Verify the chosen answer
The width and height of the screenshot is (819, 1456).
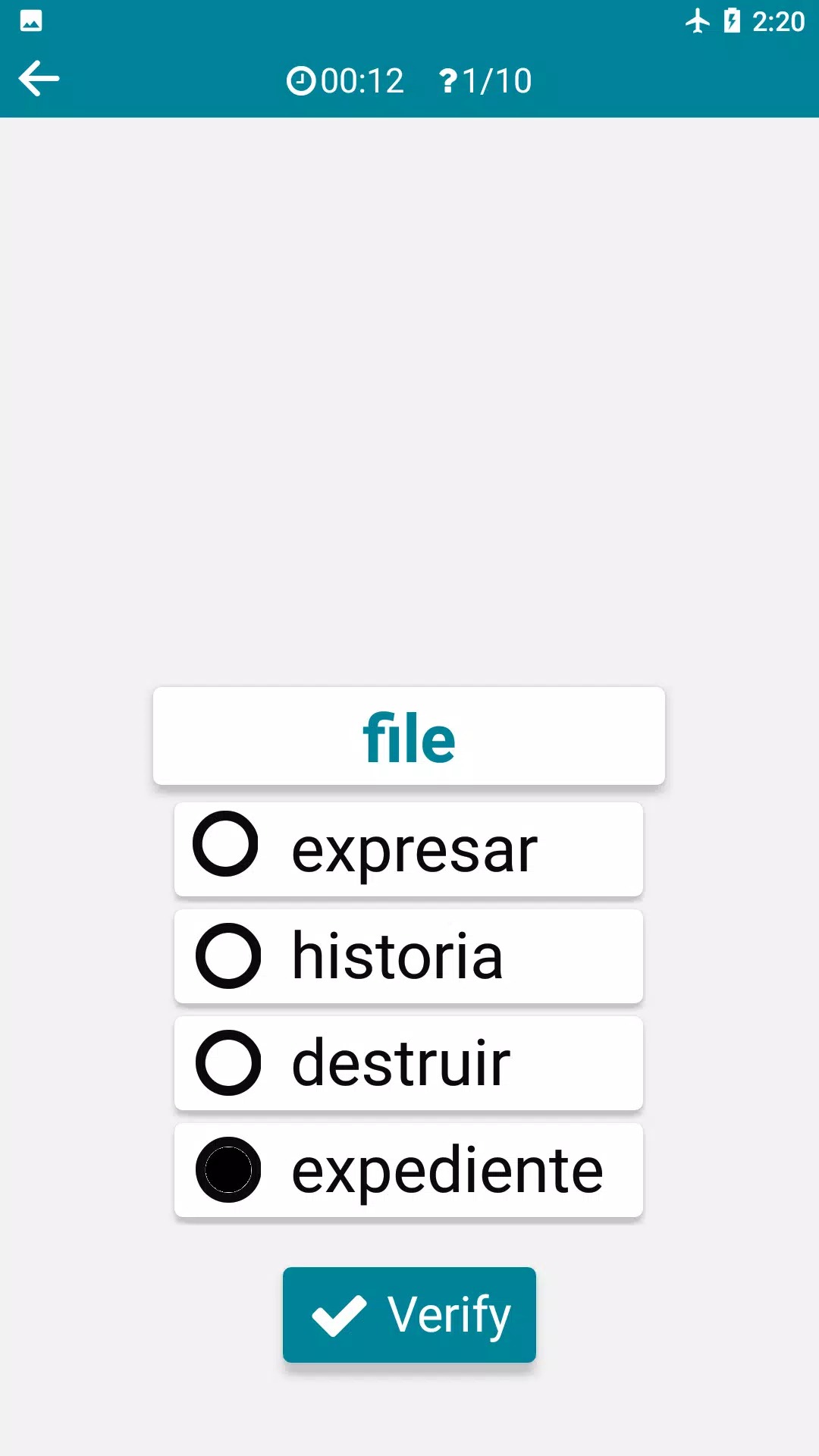[x=409, y=1314]
